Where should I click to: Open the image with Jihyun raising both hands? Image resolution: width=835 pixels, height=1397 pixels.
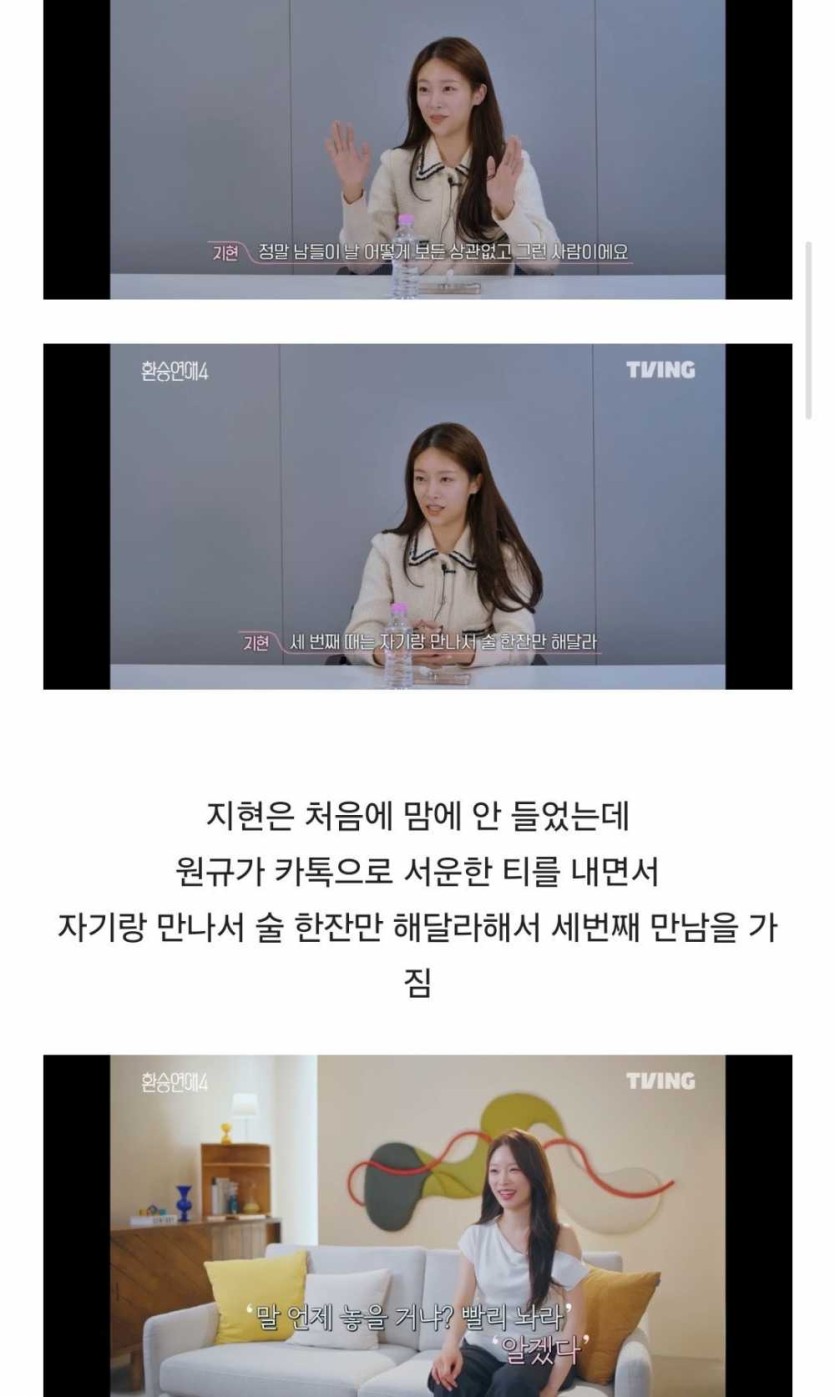[417, 150]
